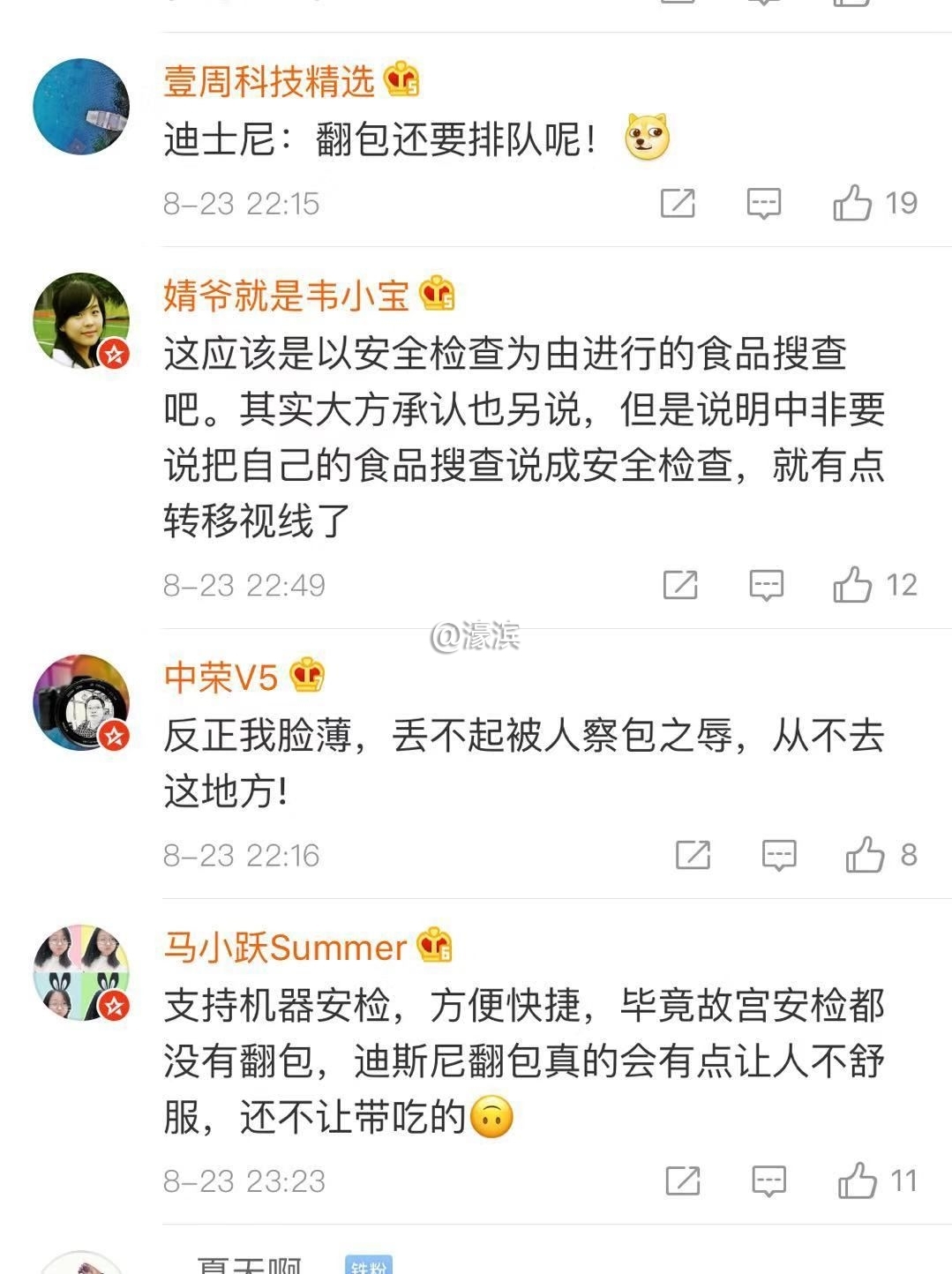
Task: Reply to 婧爷就是韦小宝's comment
Action: [766, 584]
